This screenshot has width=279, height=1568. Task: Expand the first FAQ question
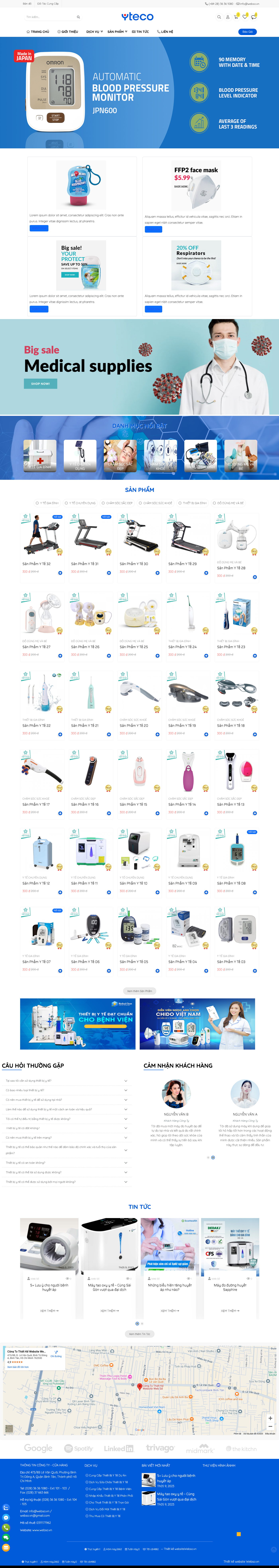point(66,1081)
